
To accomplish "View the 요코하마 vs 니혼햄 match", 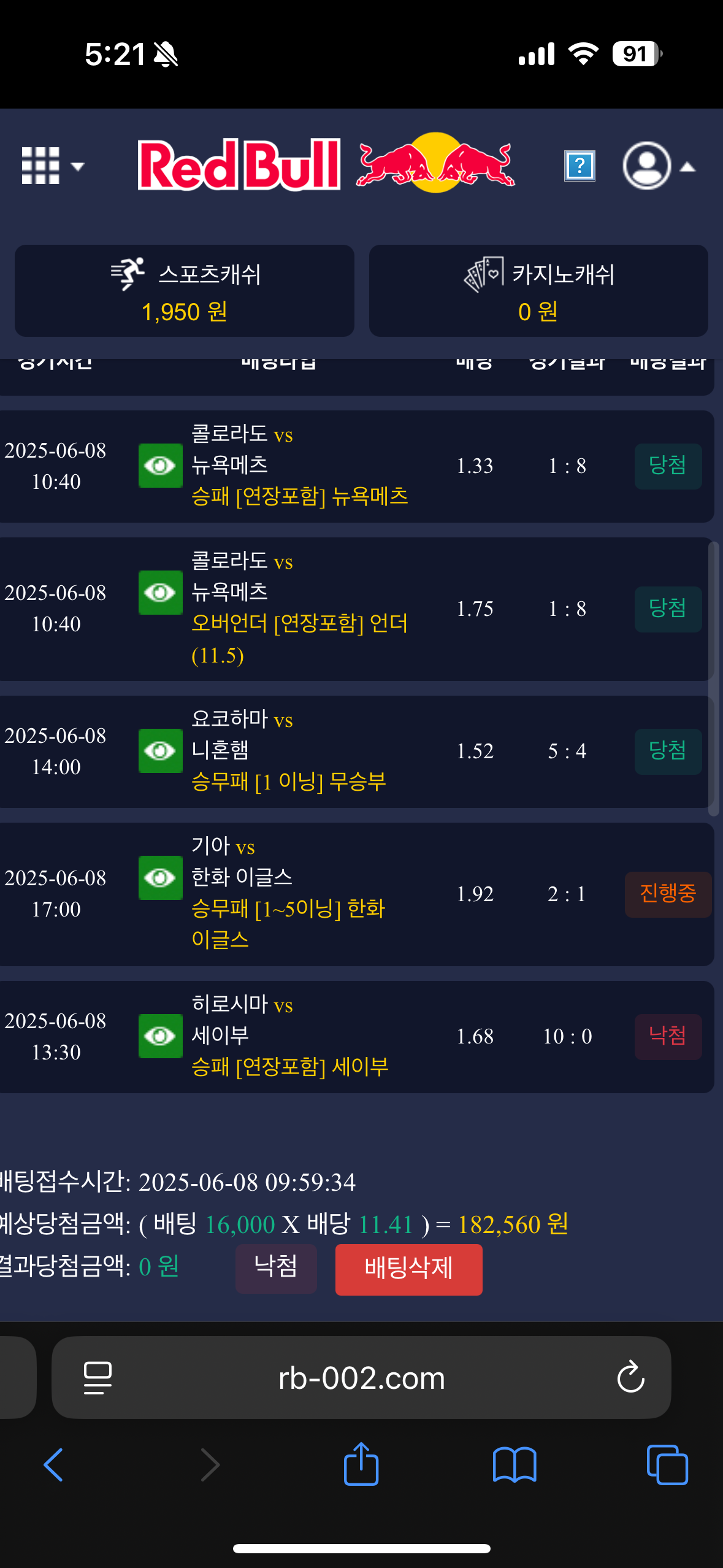I will point(160,751).
